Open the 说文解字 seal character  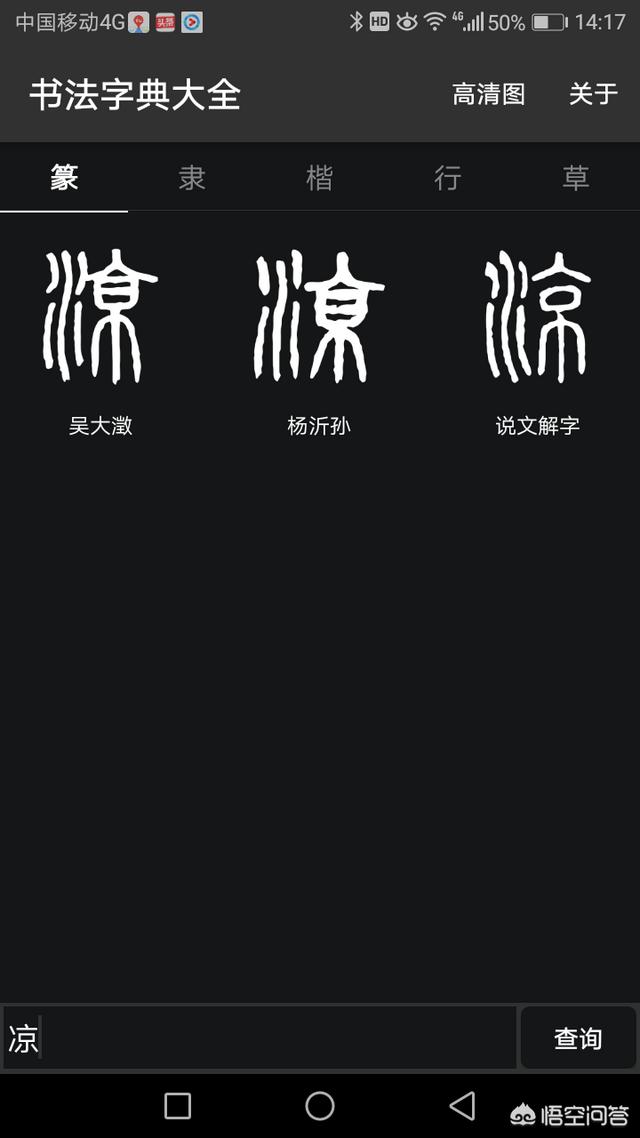(x=538, y=316)
